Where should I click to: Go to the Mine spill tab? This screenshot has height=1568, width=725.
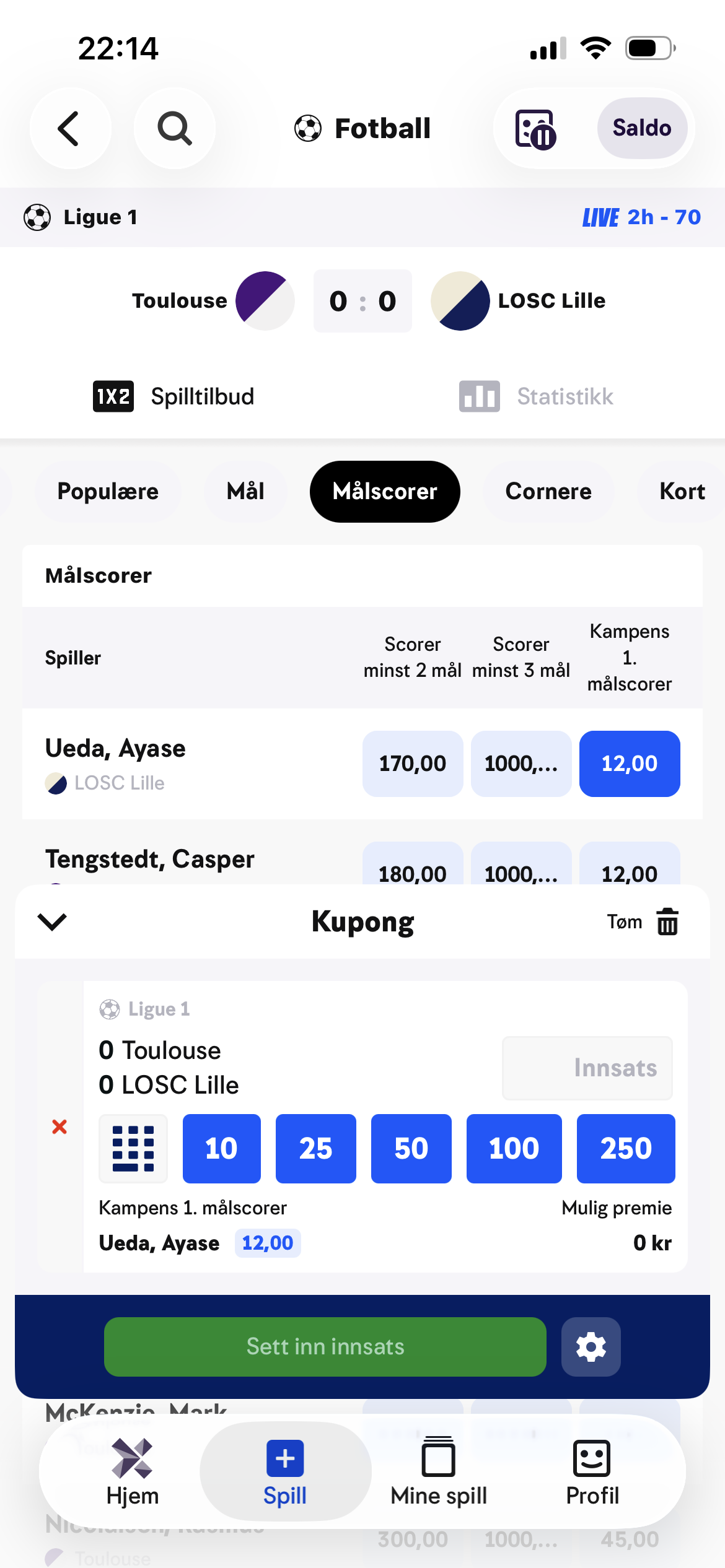click(439, 1471)
